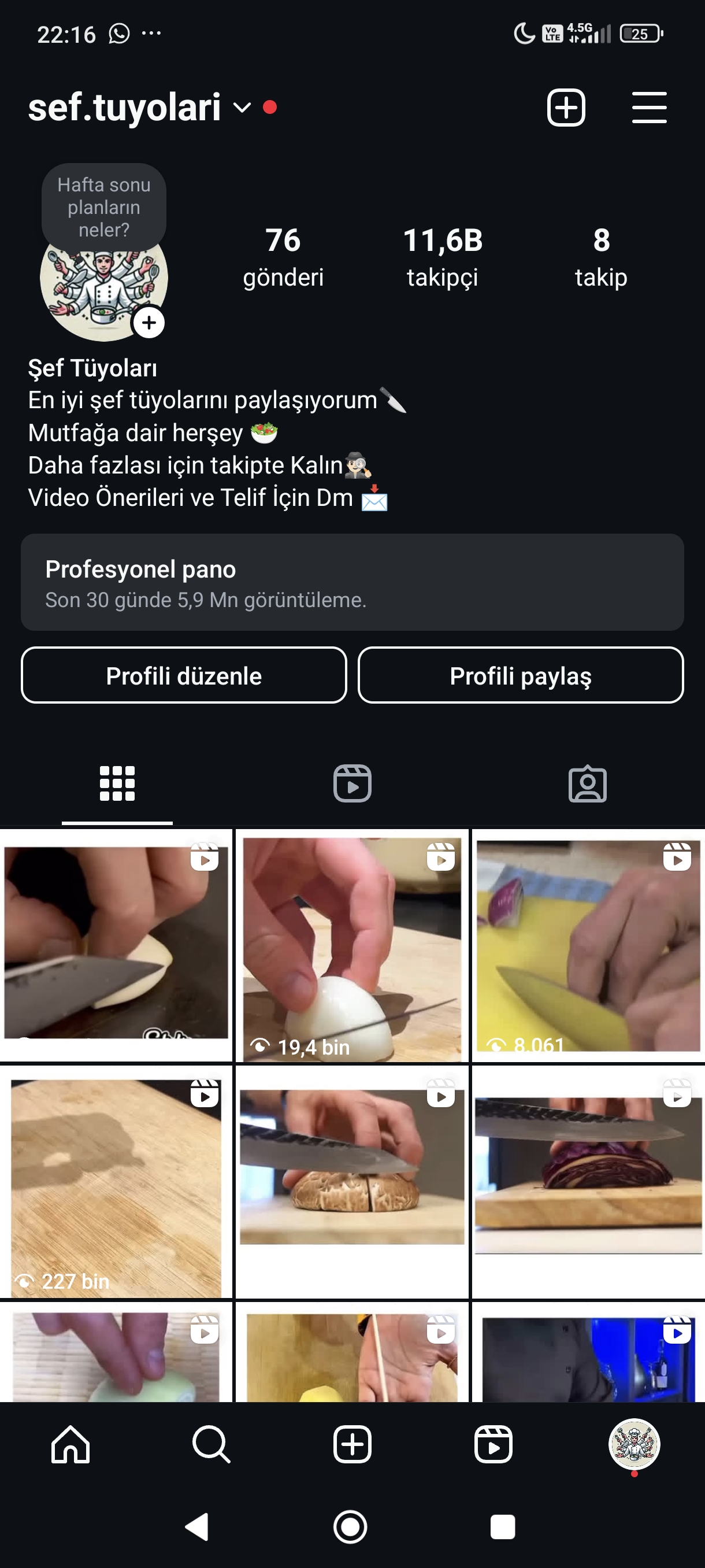Add a story via profile picture plus
The image size is (705, 1568).
[x=149, y=323]
